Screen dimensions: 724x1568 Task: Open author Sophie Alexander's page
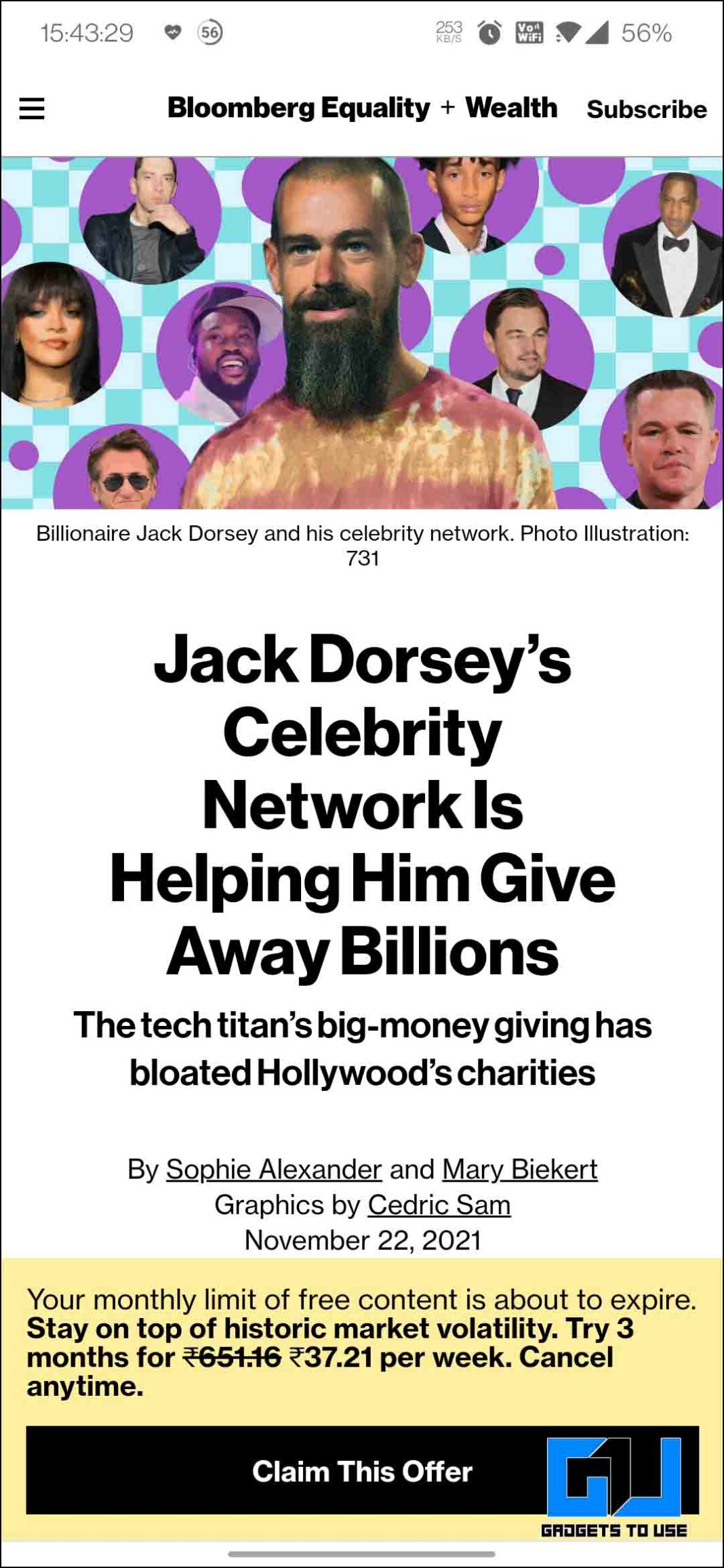point(274,1169)
